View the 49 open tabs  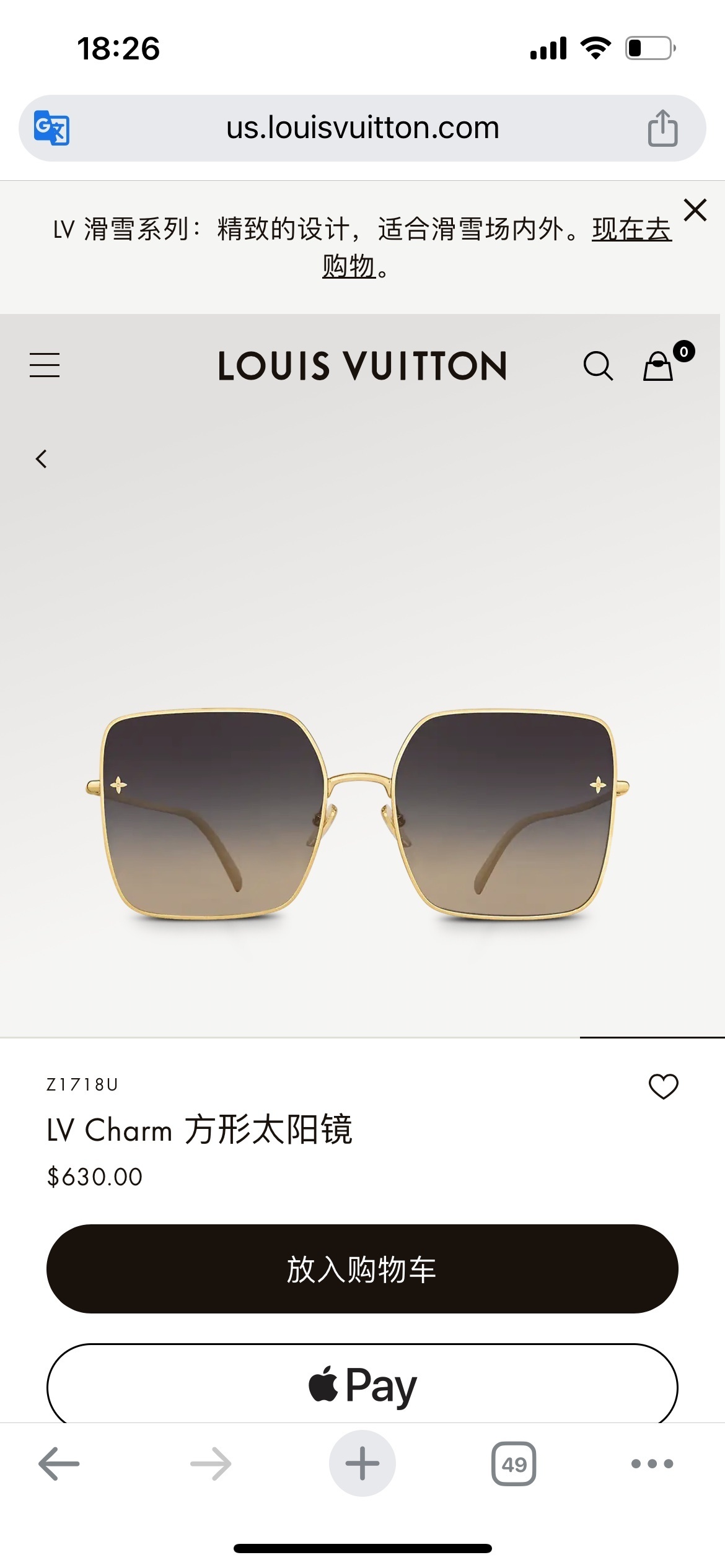(x=514, y=1464)
